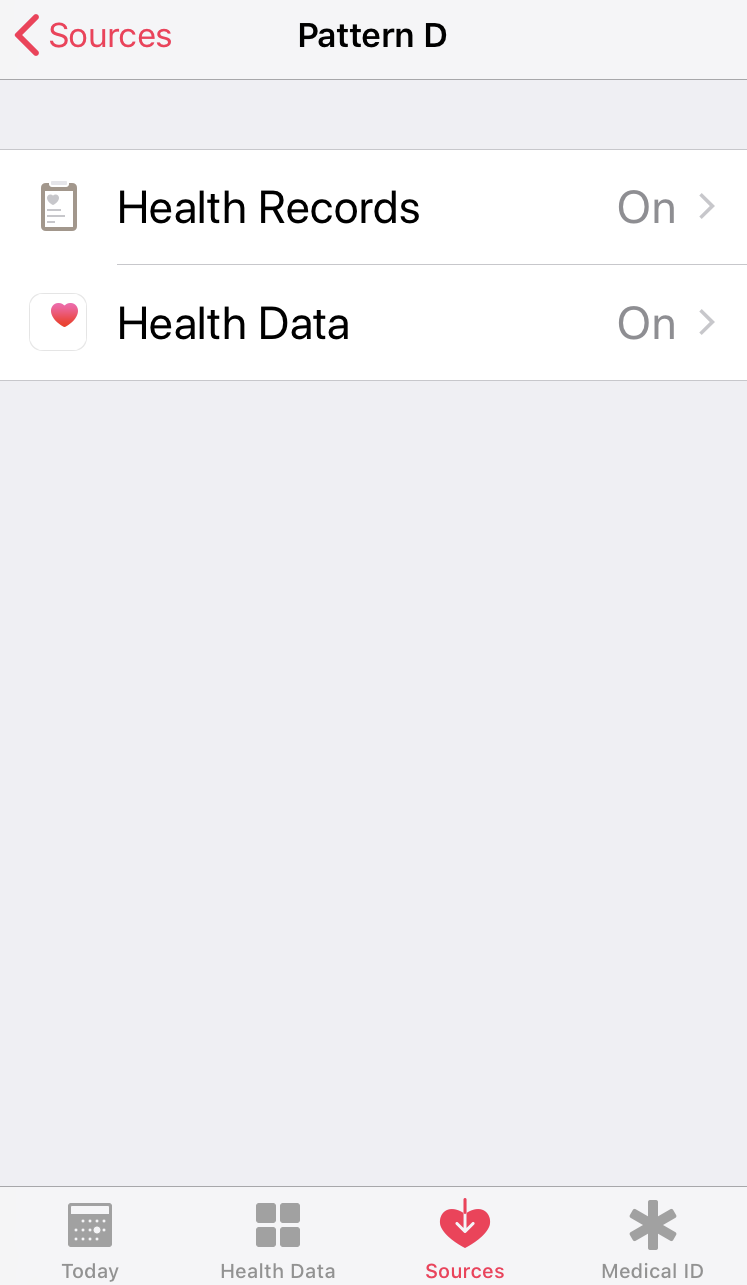
Task: Go back to Sources list
Action: point(93,36)
